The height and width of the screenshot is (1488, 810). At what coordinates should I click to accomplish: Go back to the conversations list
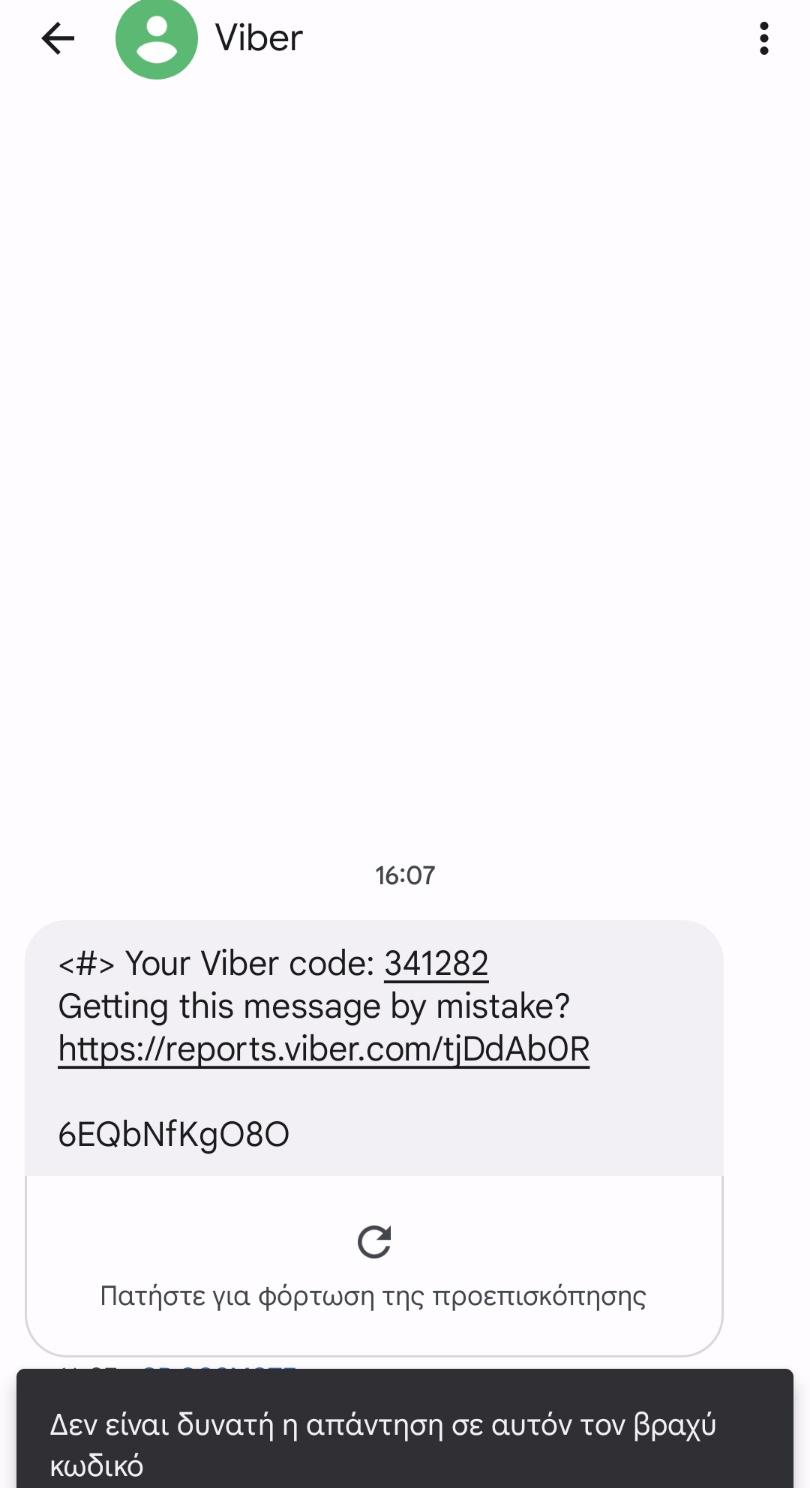click(58, 39)
